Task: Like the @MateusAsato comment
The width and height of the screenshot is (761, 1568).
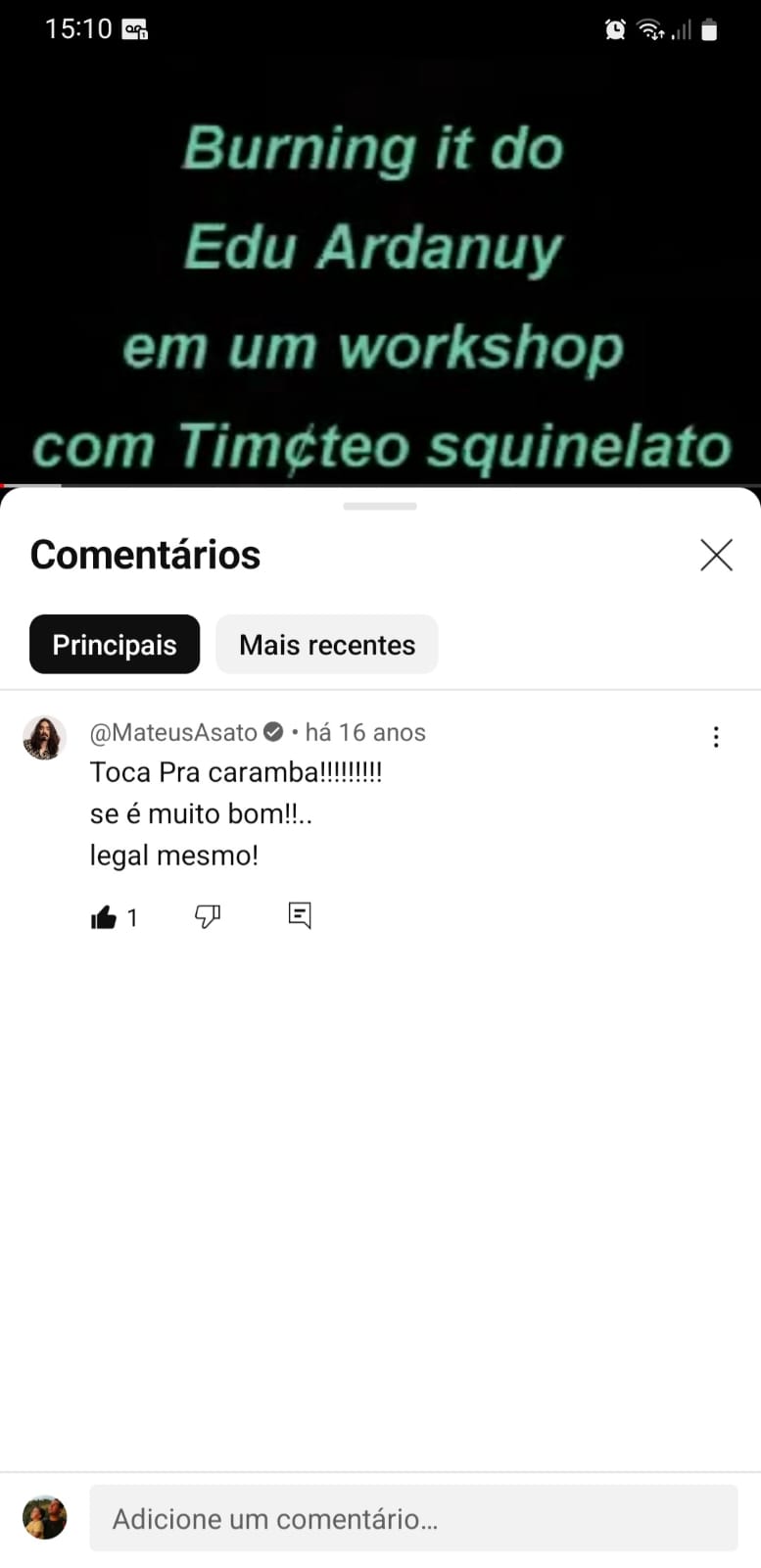Action: click(x=104, y=917)
